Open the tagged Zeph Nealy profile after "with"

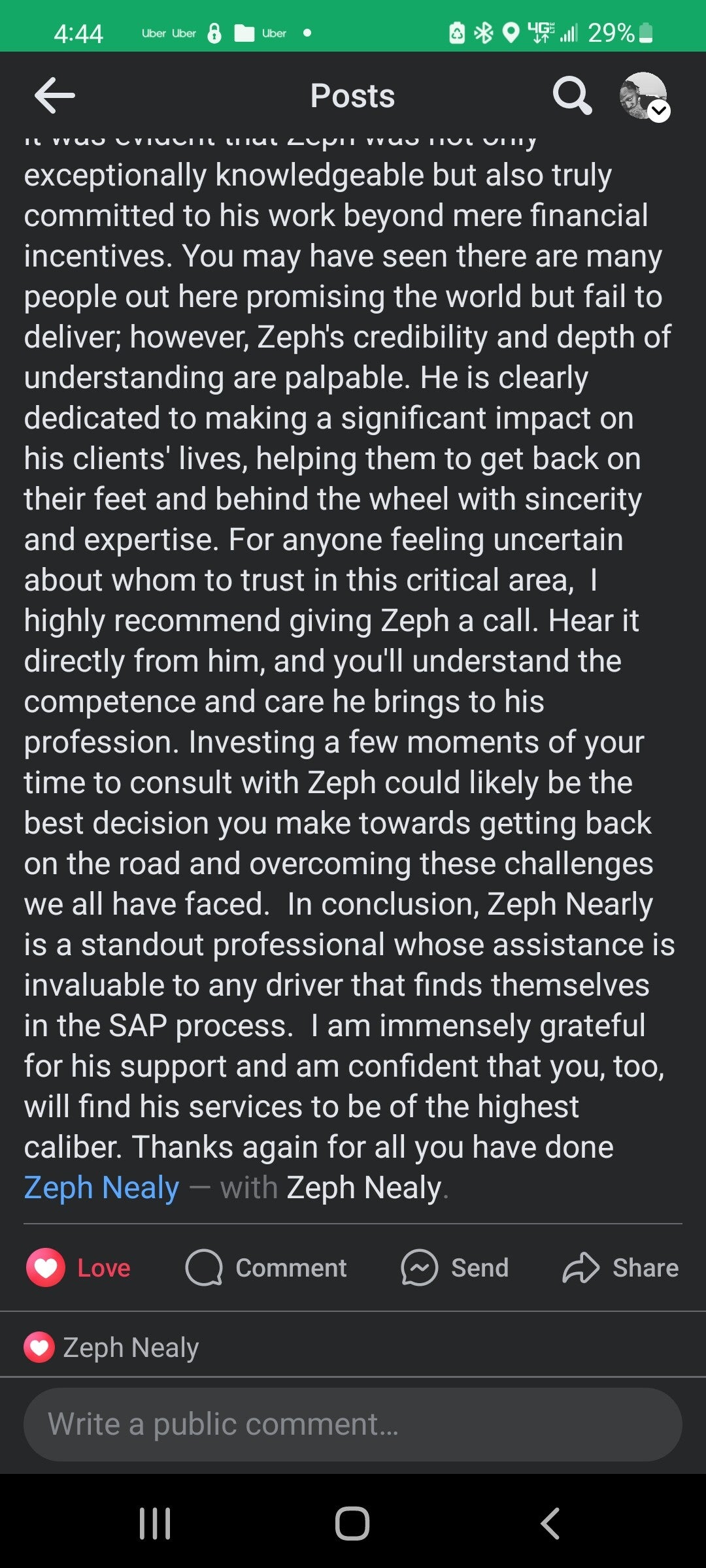click(363, 1187)
